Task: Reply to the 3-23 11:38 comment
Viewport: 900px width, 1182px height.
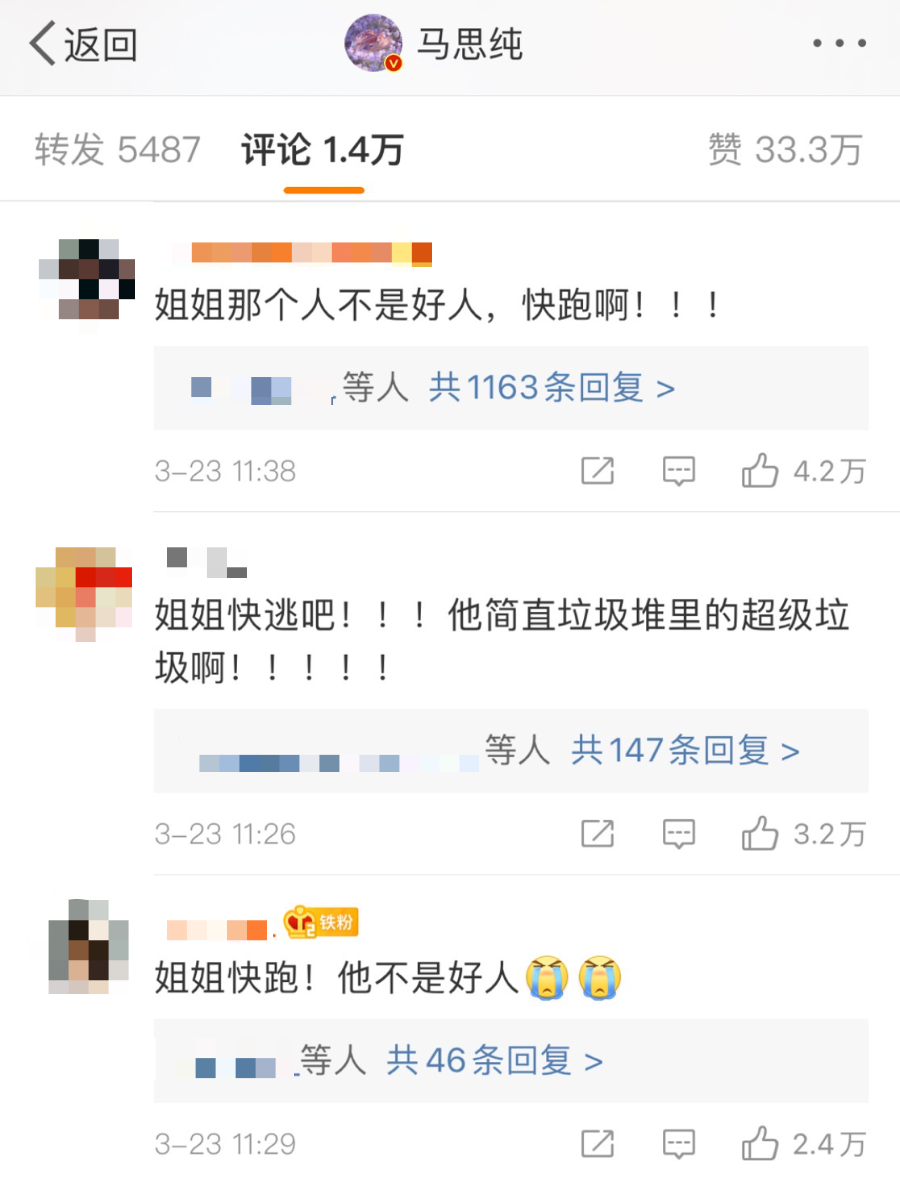Action: tap(679, 471)
